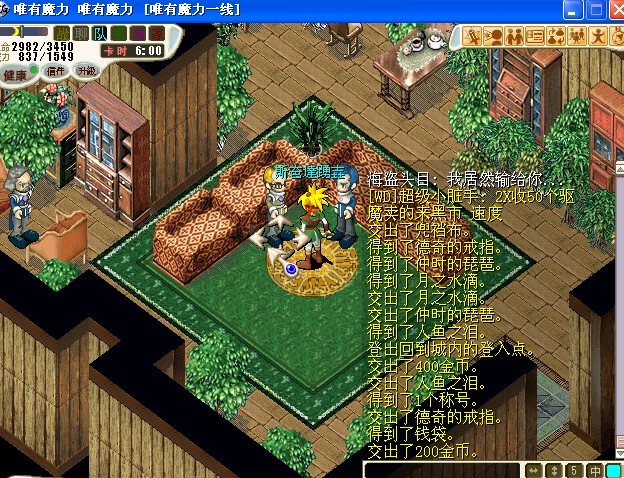Open the duel swords action icon
This screenshot has height=478, width=624.
click(x=472, y=36)
